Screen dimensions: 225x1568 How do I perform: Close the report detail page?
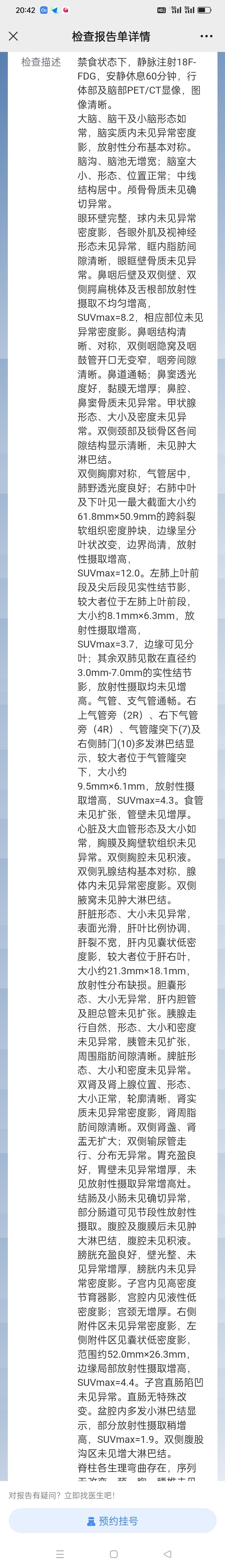(x=13, y=37)
